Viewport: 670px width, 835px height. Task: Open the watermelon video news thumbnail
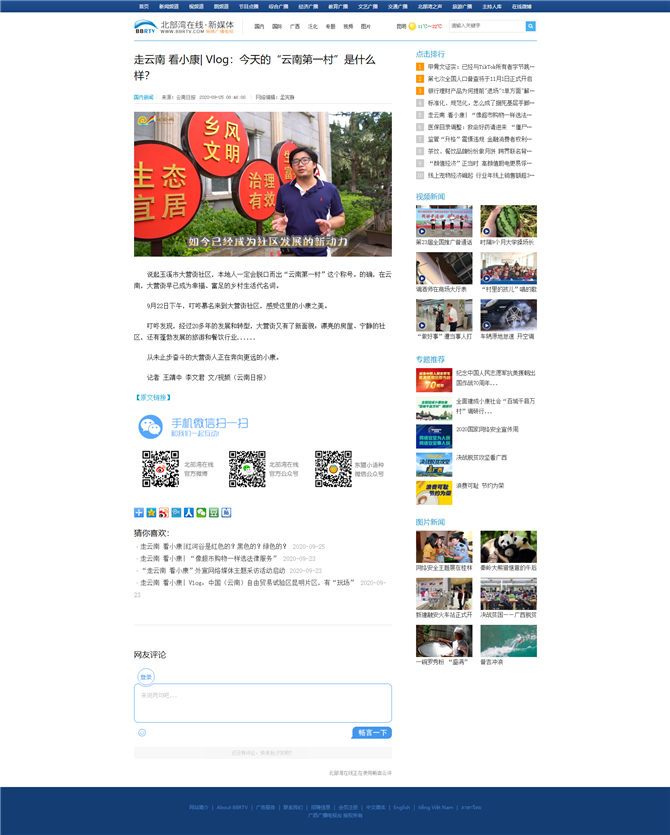(508, 221)
